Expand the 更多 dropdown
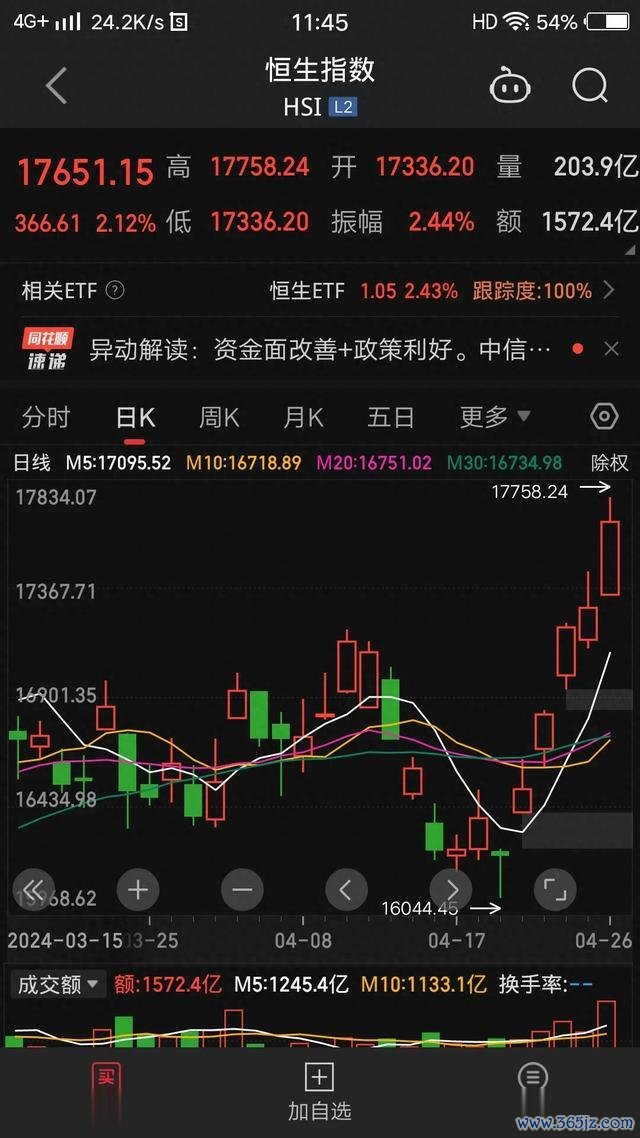Image resolution: width=640 pixels, height=1138 pixels. coord(495,417)
